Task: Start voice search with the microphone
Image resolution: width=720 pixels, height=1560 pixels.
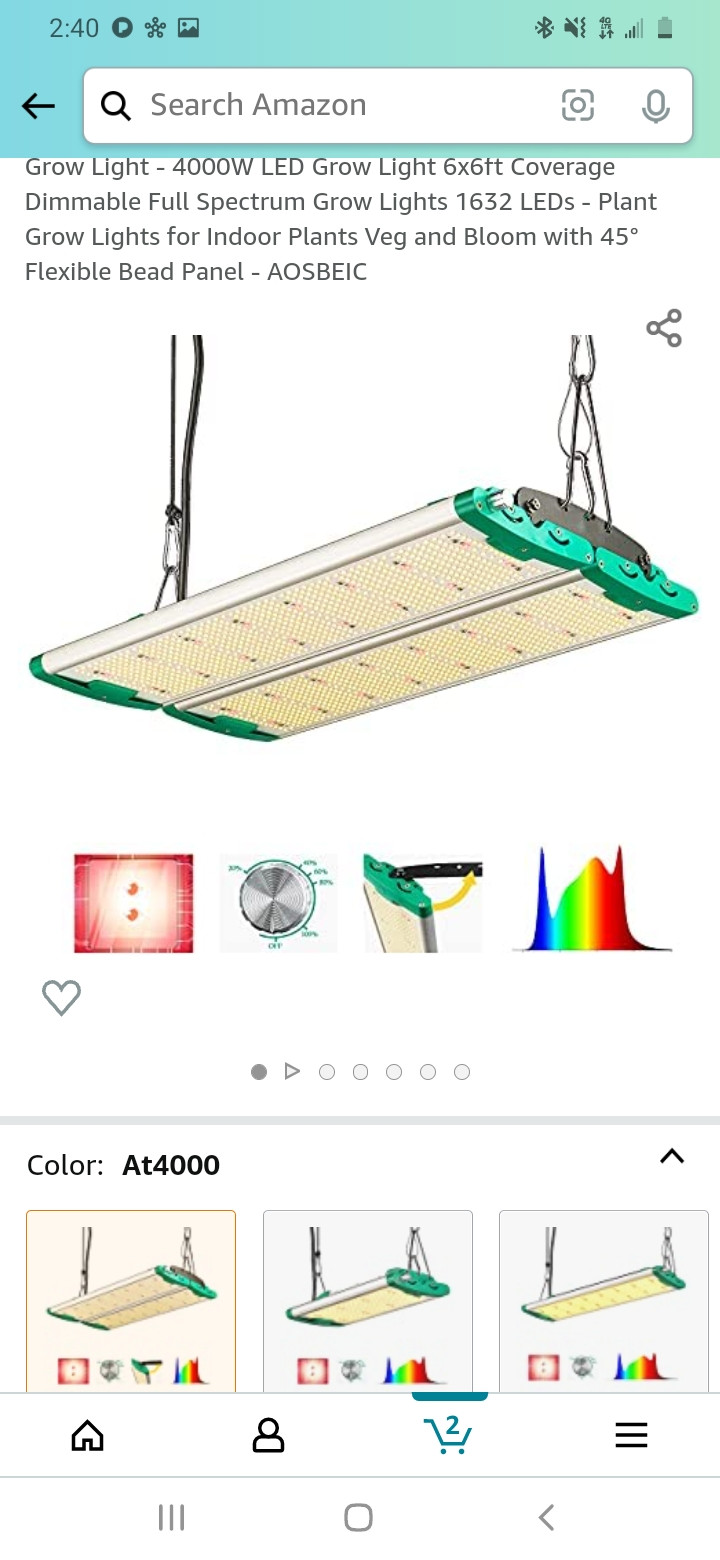Action: [x=655, y=105]
